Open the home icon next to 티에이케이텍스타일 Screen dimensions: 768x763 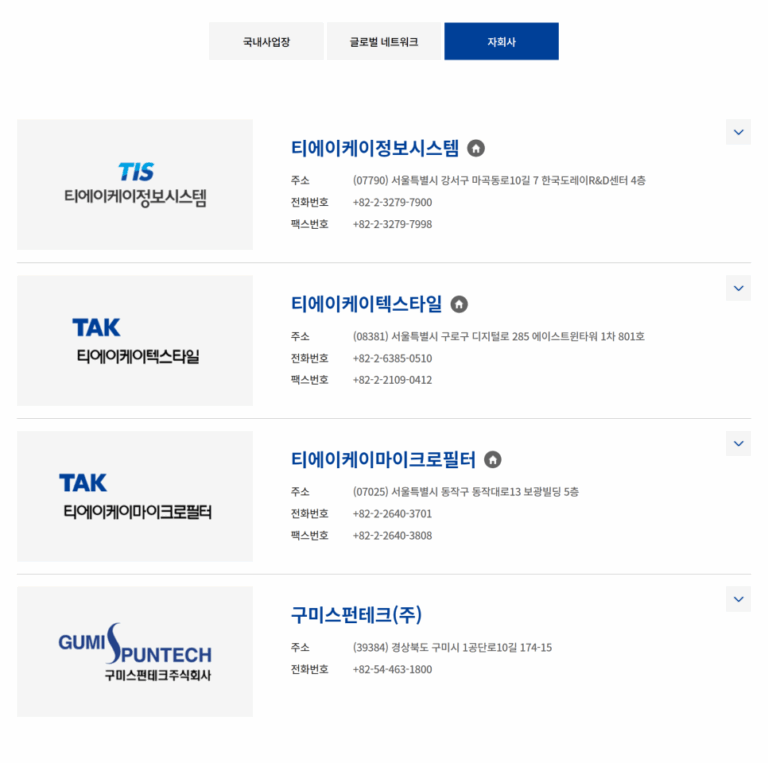click(459, 304)
